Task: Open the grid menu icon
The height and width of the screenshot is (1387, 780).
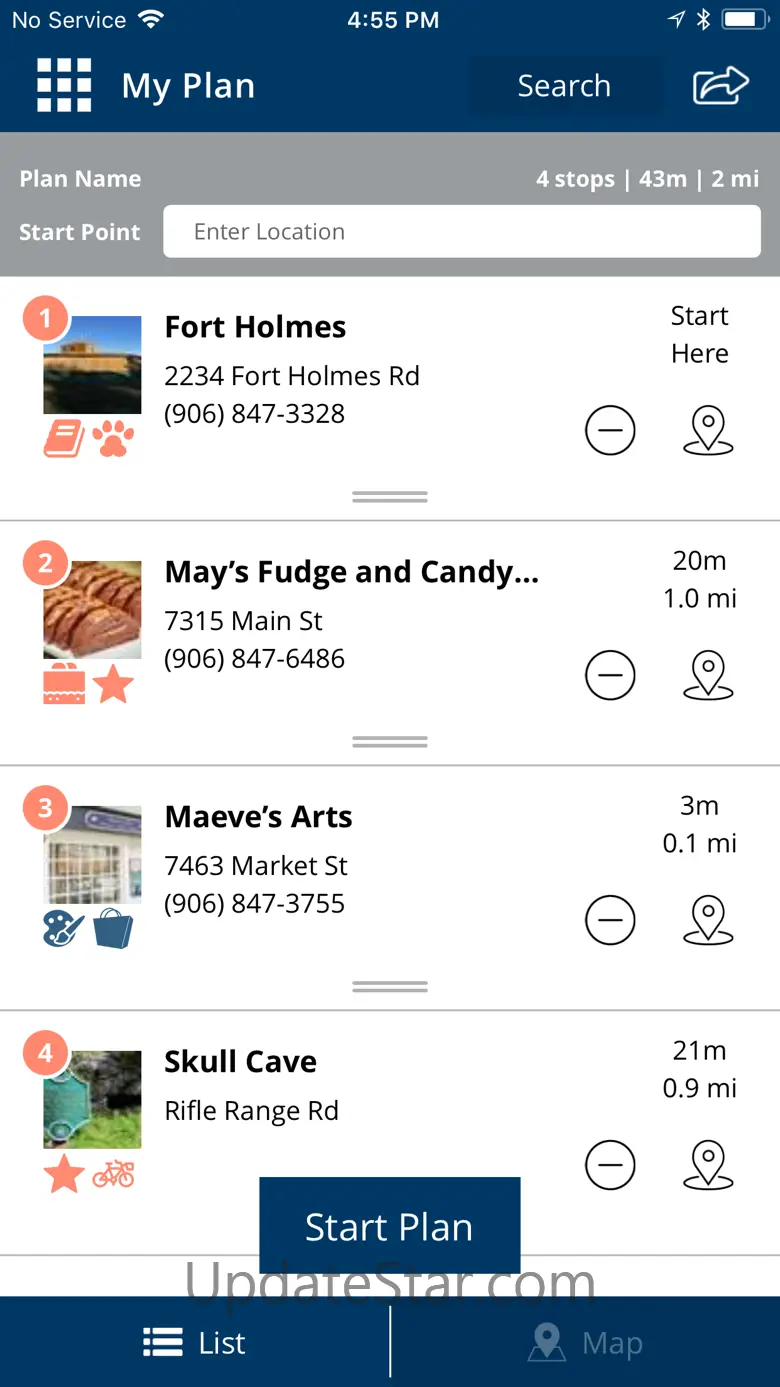Action: pos(64,86)
